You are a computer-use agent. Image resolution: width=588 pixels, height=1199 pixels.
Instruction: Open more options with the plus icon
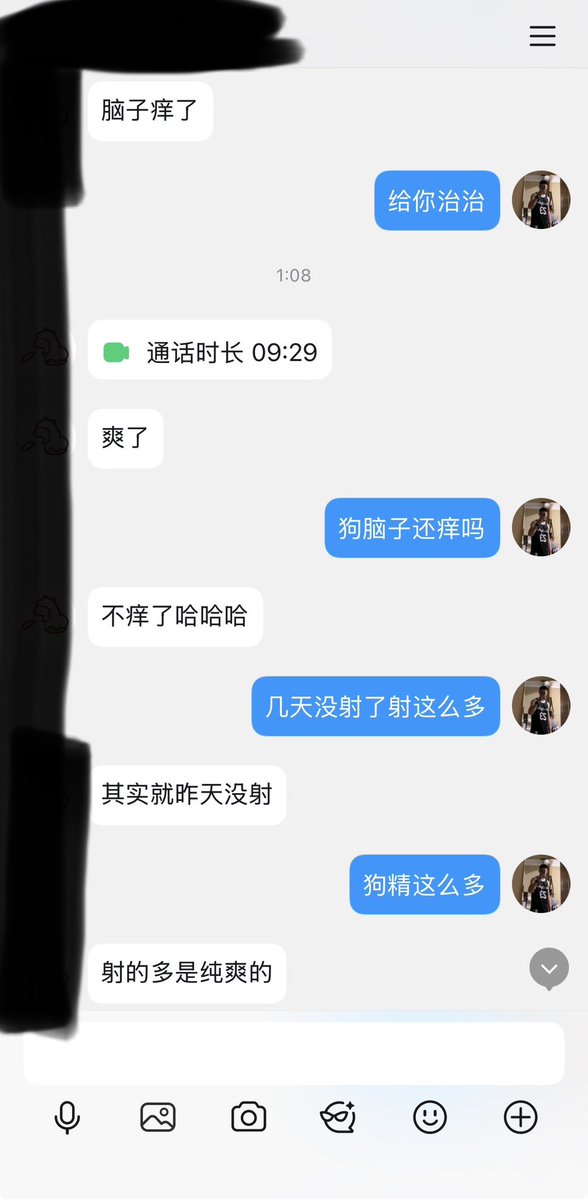pos(521,1117)
